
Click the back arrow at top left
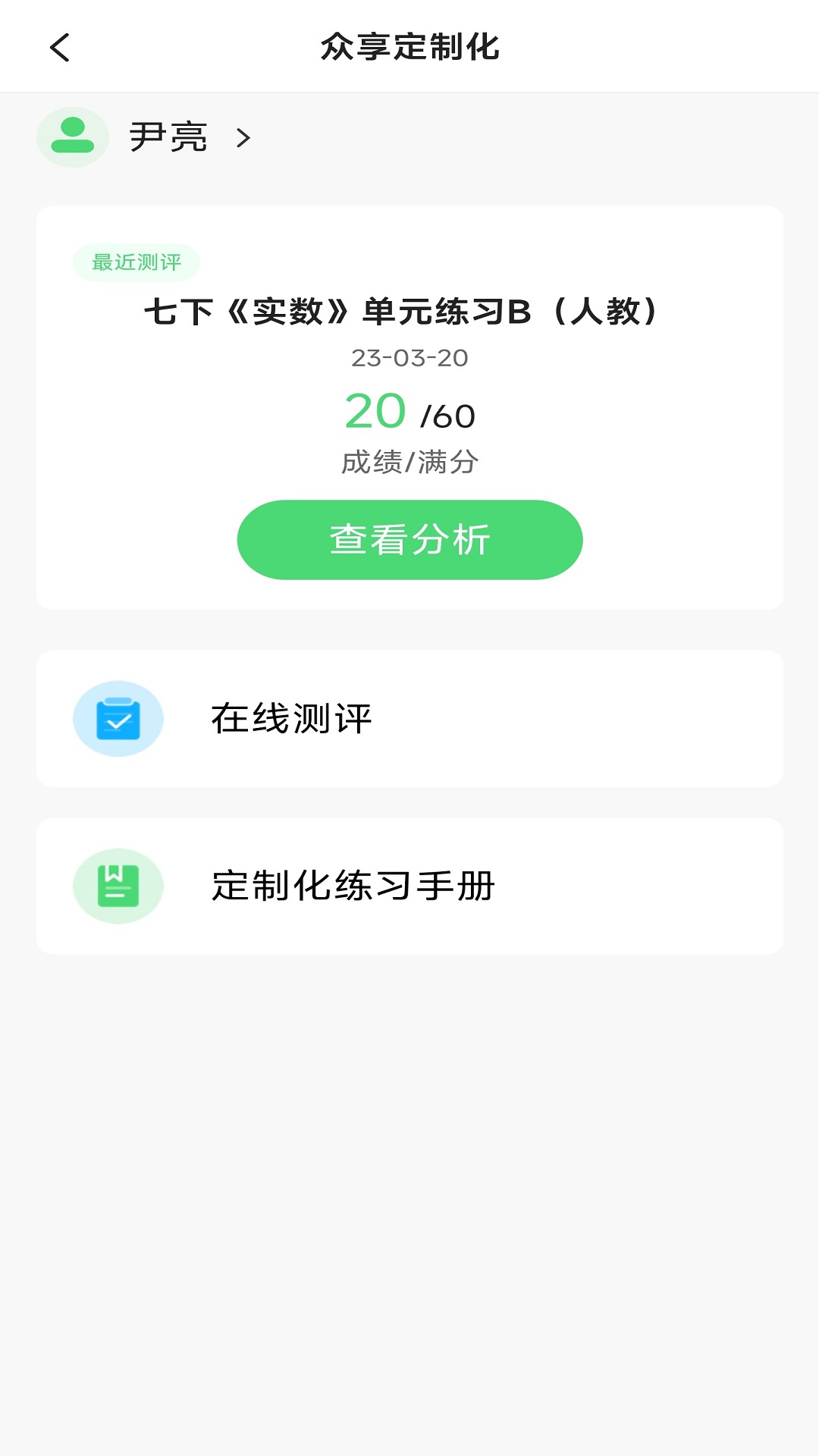click(x=58, y=47)
